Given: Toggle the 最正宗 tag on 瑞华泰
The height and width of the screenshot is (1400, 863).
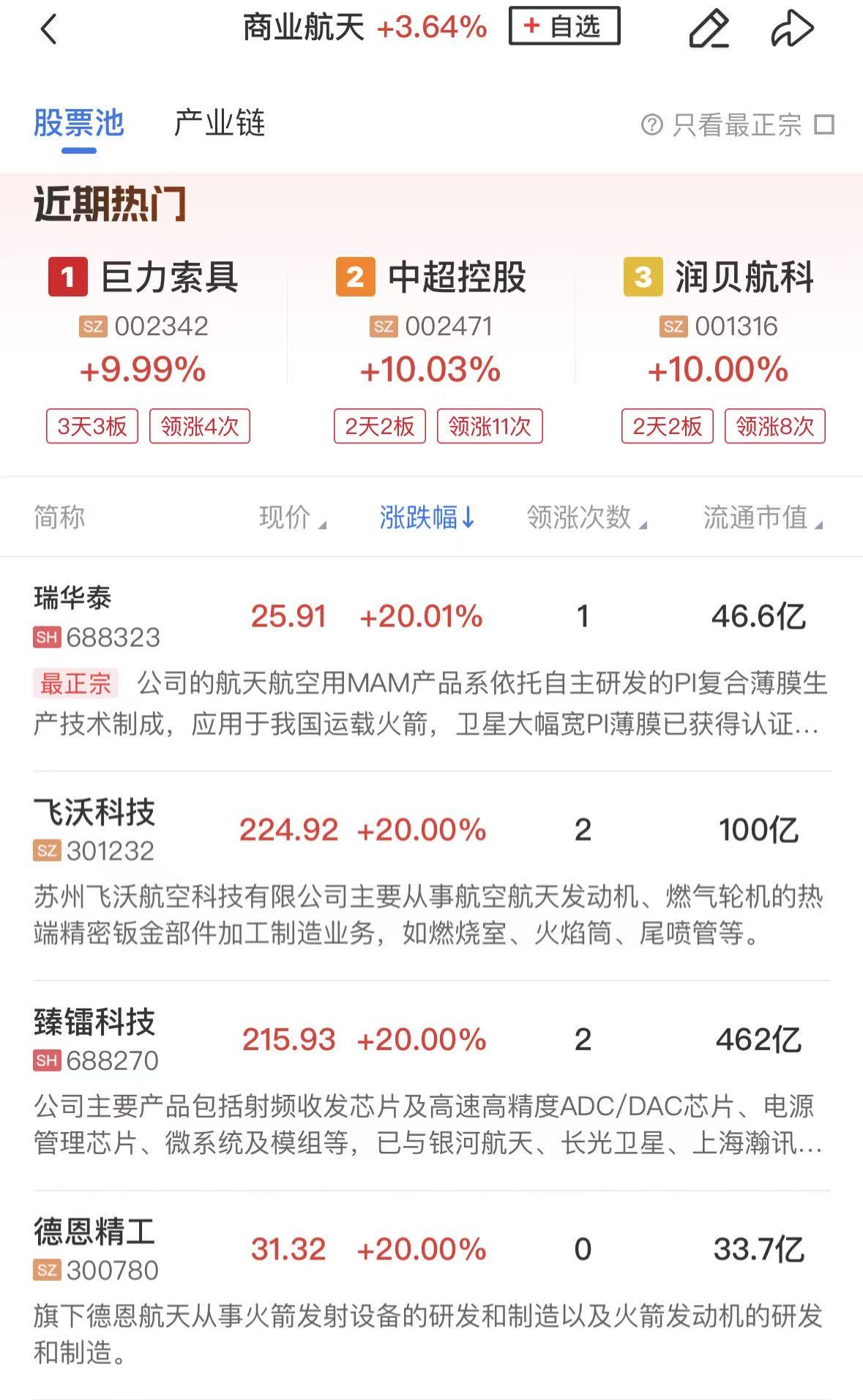Looking at the screenshot, I should pyautogui.click(x=75, y=684).
